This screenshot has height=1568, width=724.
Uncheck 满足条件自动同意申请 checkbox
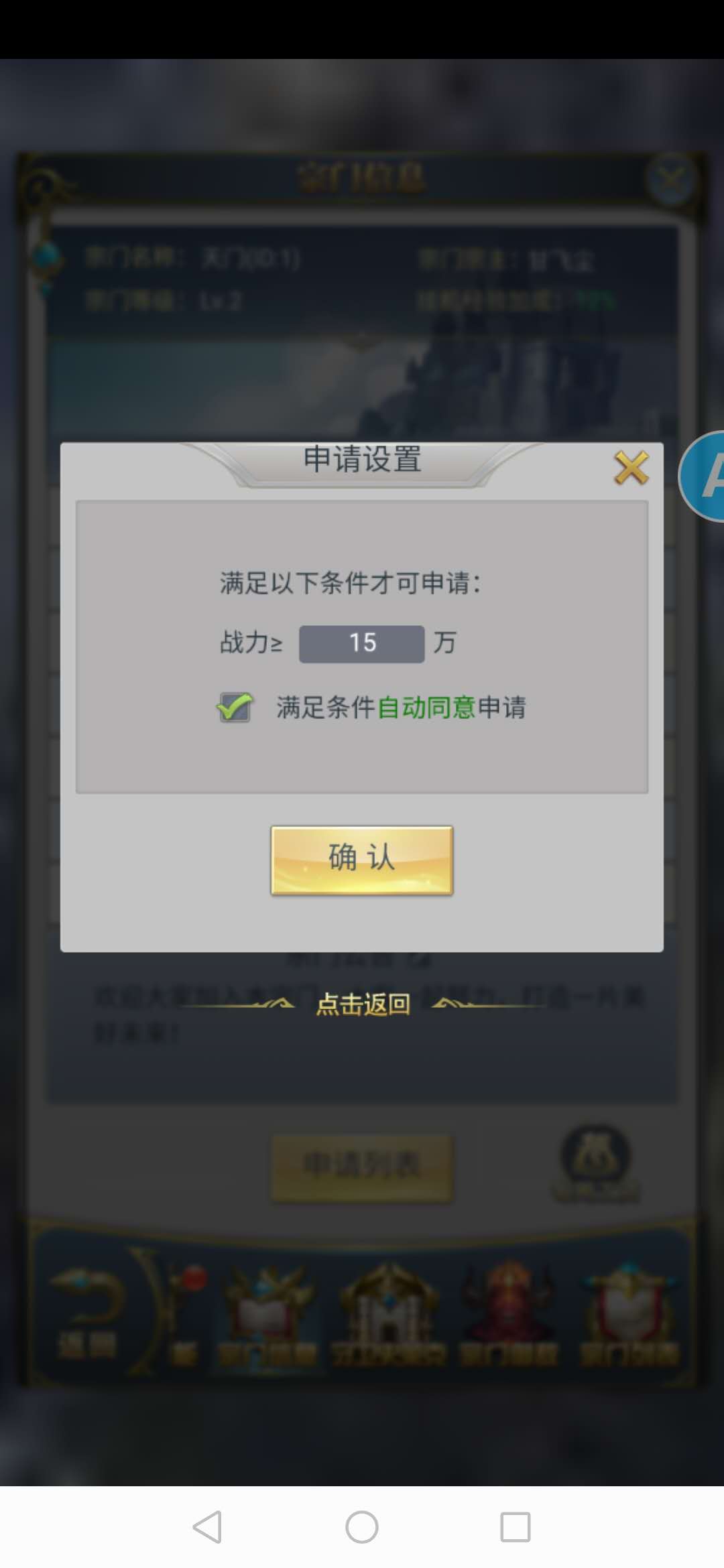(235, 708)
